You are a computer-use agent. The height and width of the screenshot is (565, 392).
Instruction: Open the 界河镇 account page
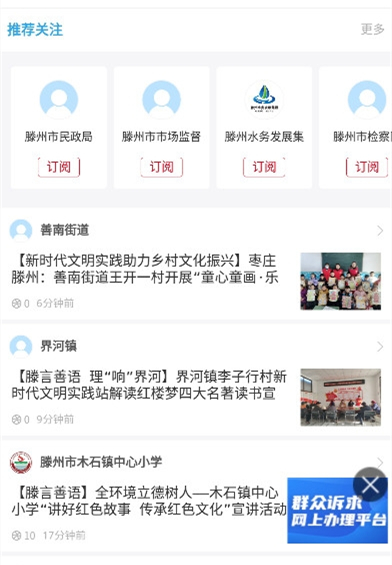coord(196,346)
